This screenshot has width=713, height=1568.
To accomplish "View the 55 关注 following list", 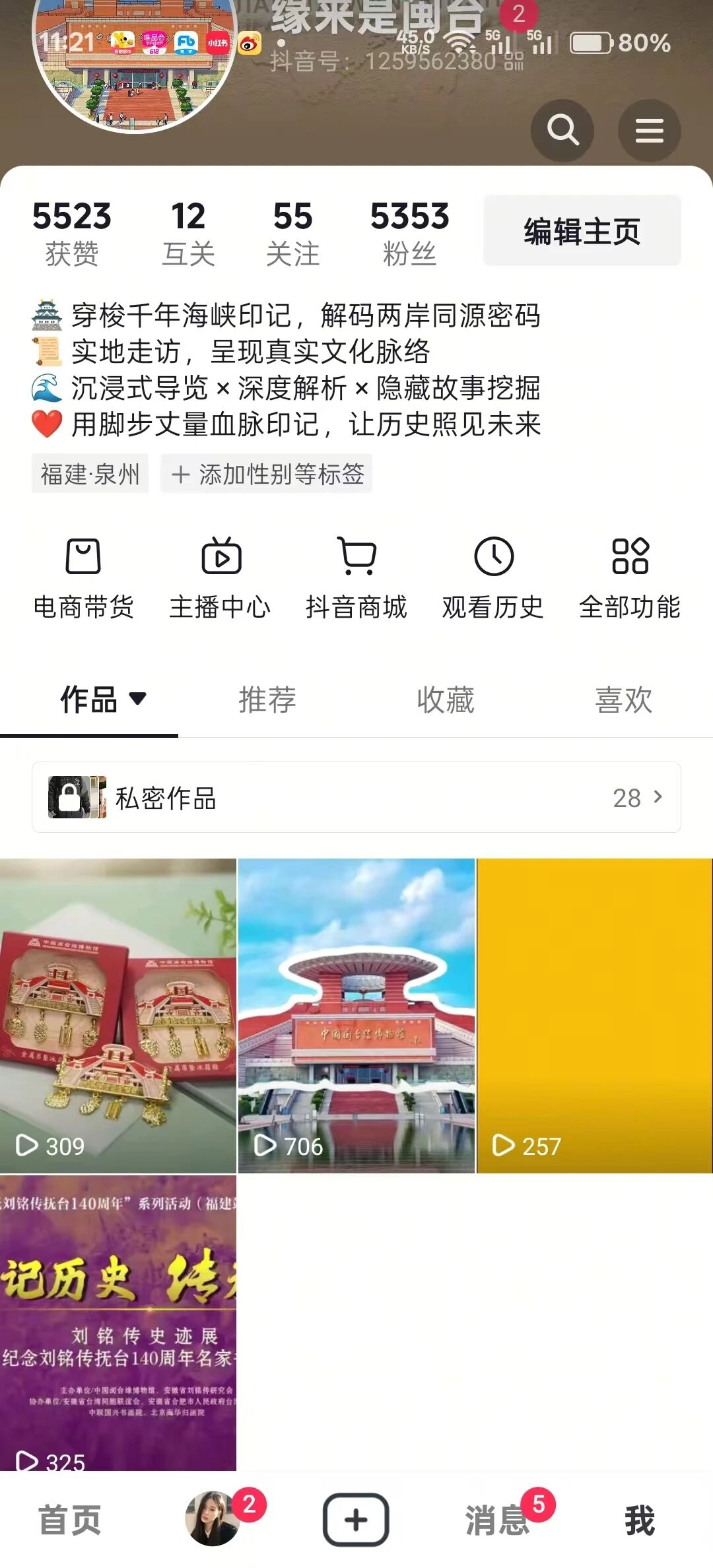I will 292,234.
